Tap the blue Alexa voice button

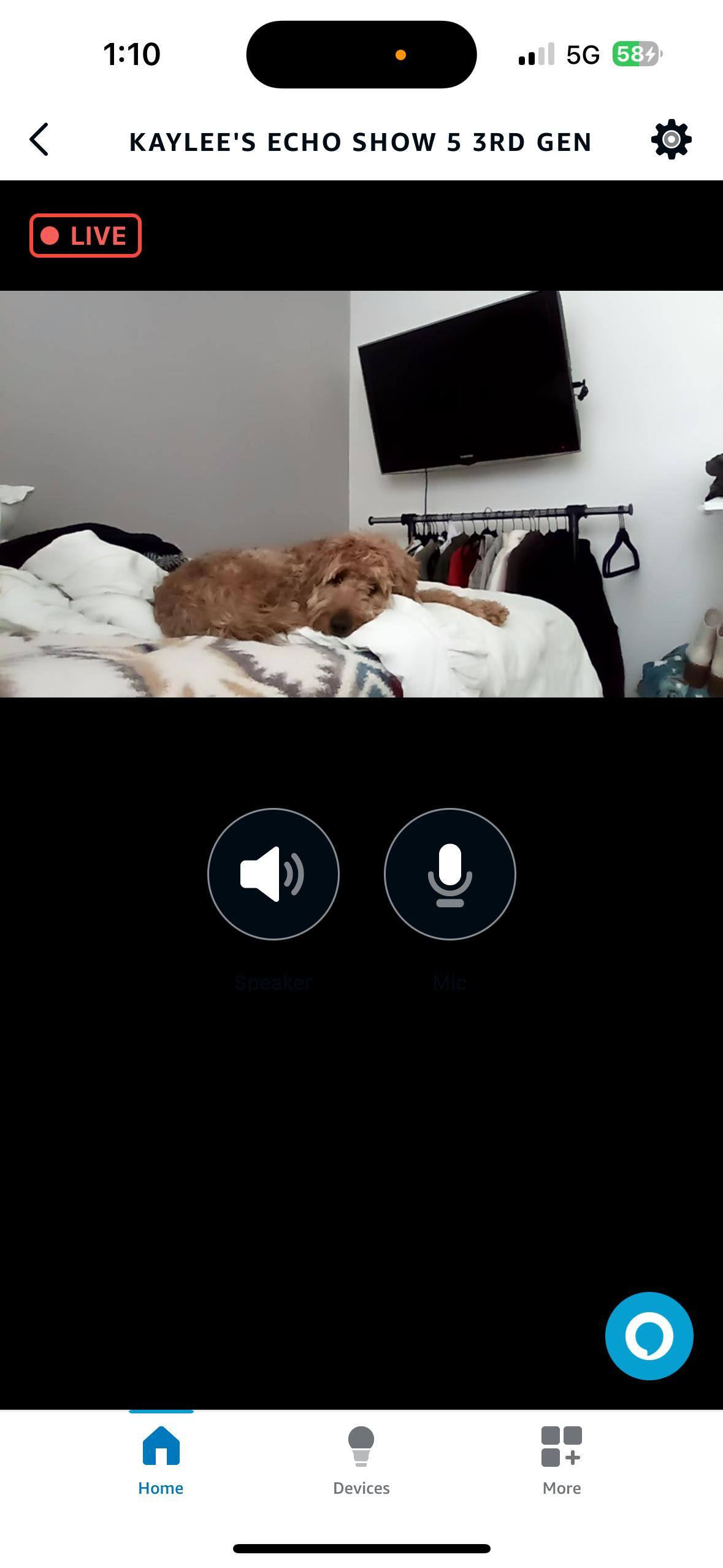649,1335
